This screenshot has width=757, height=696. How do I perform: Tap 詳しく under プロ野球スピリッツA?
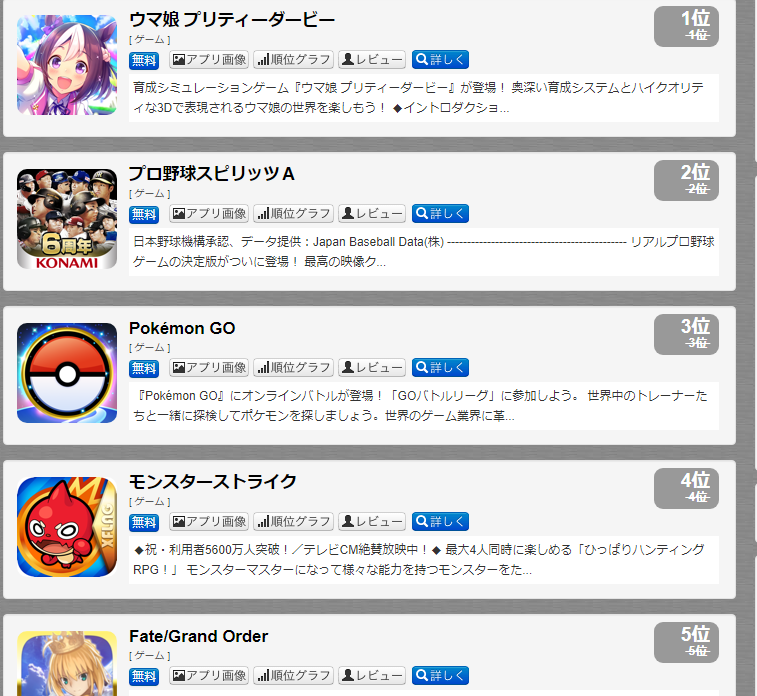pyautogui.click(x=440, y=213)
